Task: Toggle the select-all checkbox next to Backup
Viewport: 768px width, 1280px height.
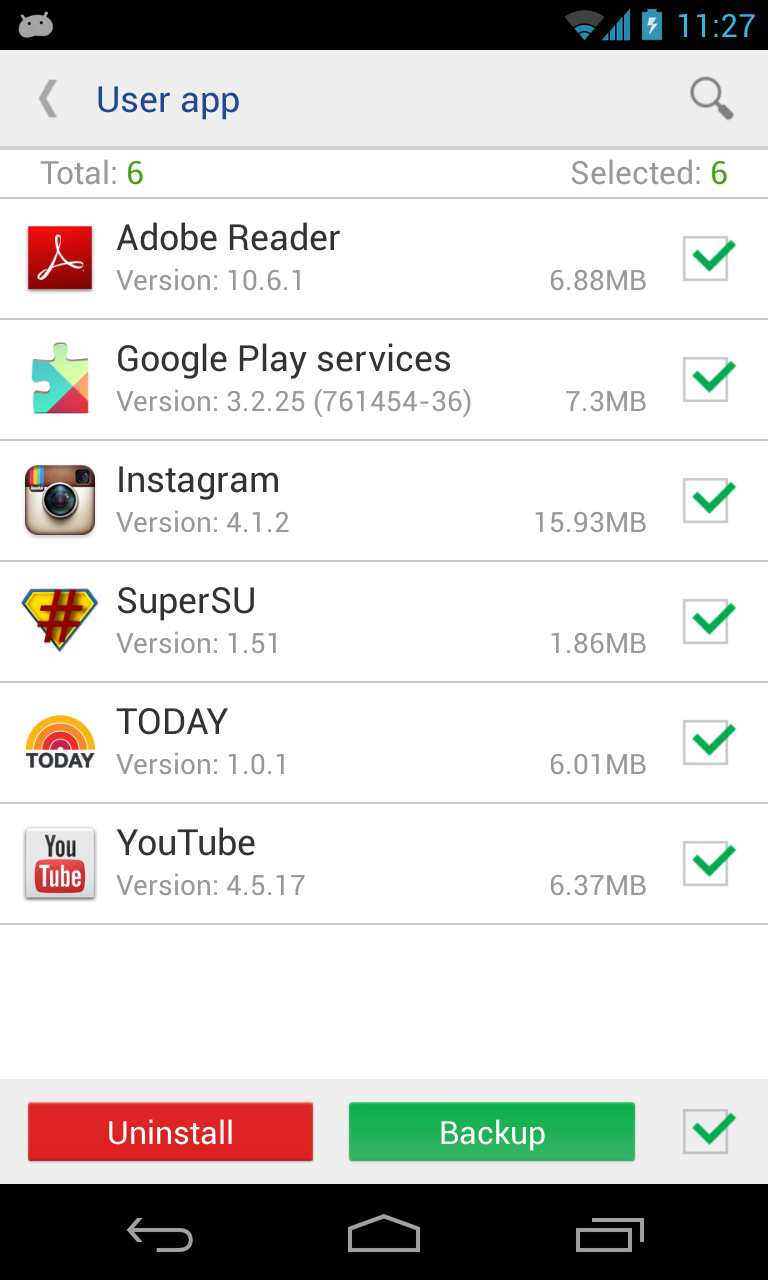Action: (707, 1131)
